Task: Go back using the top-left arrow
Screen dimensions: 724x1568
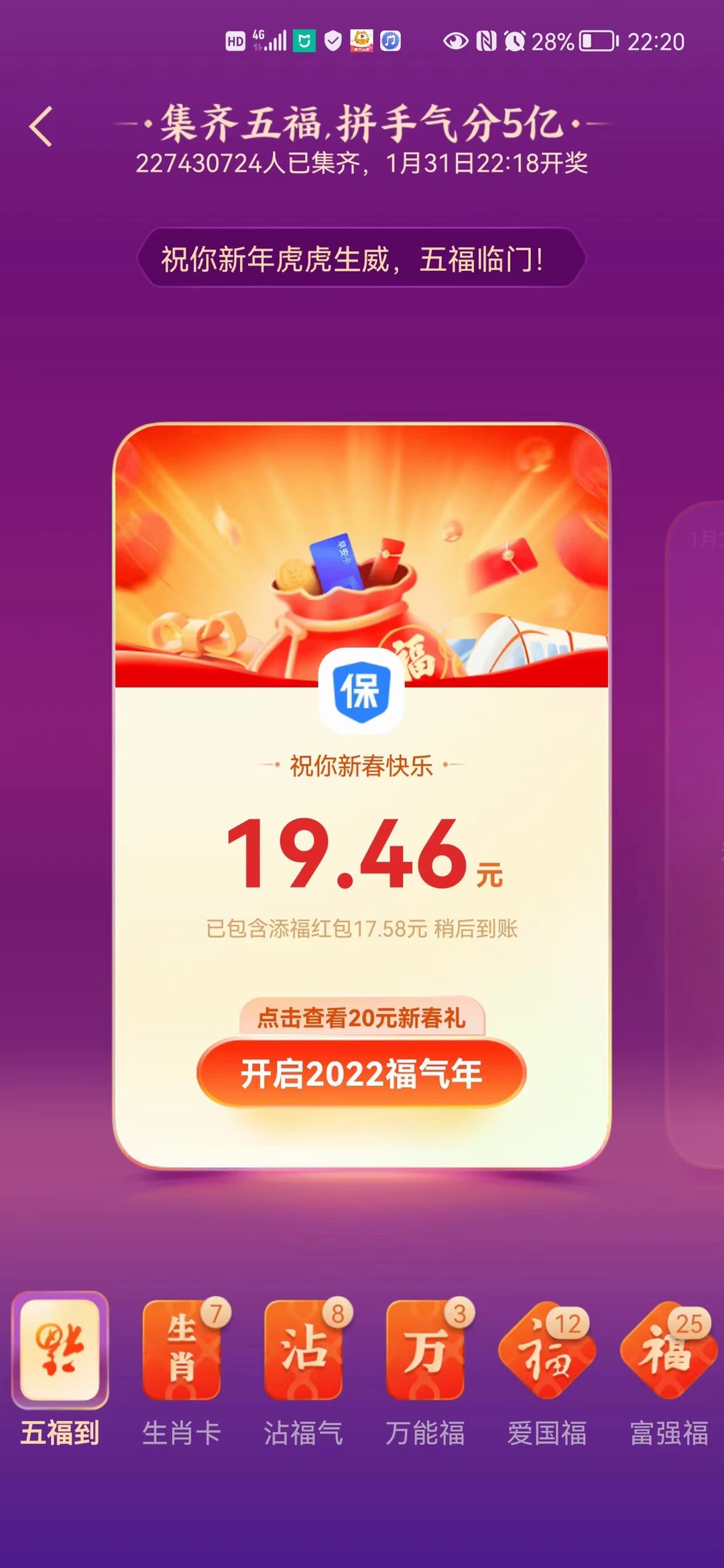Action: point(41,126)
